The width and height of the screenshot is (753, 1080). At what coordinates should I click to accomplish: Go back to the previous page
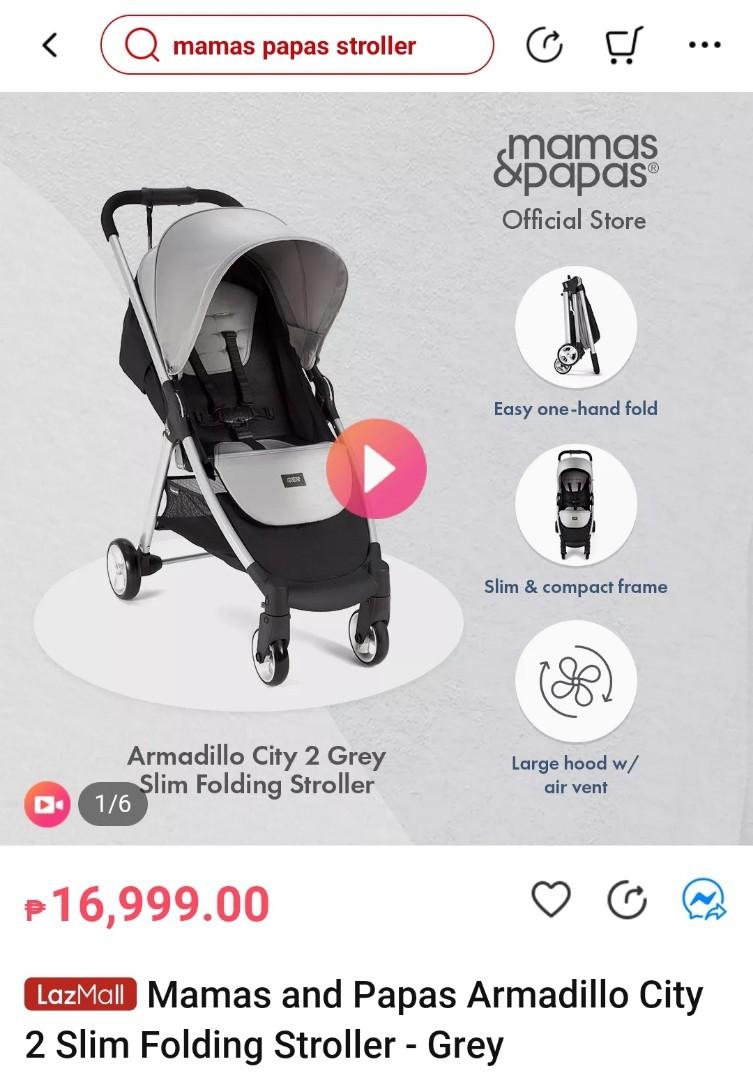coord(50,45)
